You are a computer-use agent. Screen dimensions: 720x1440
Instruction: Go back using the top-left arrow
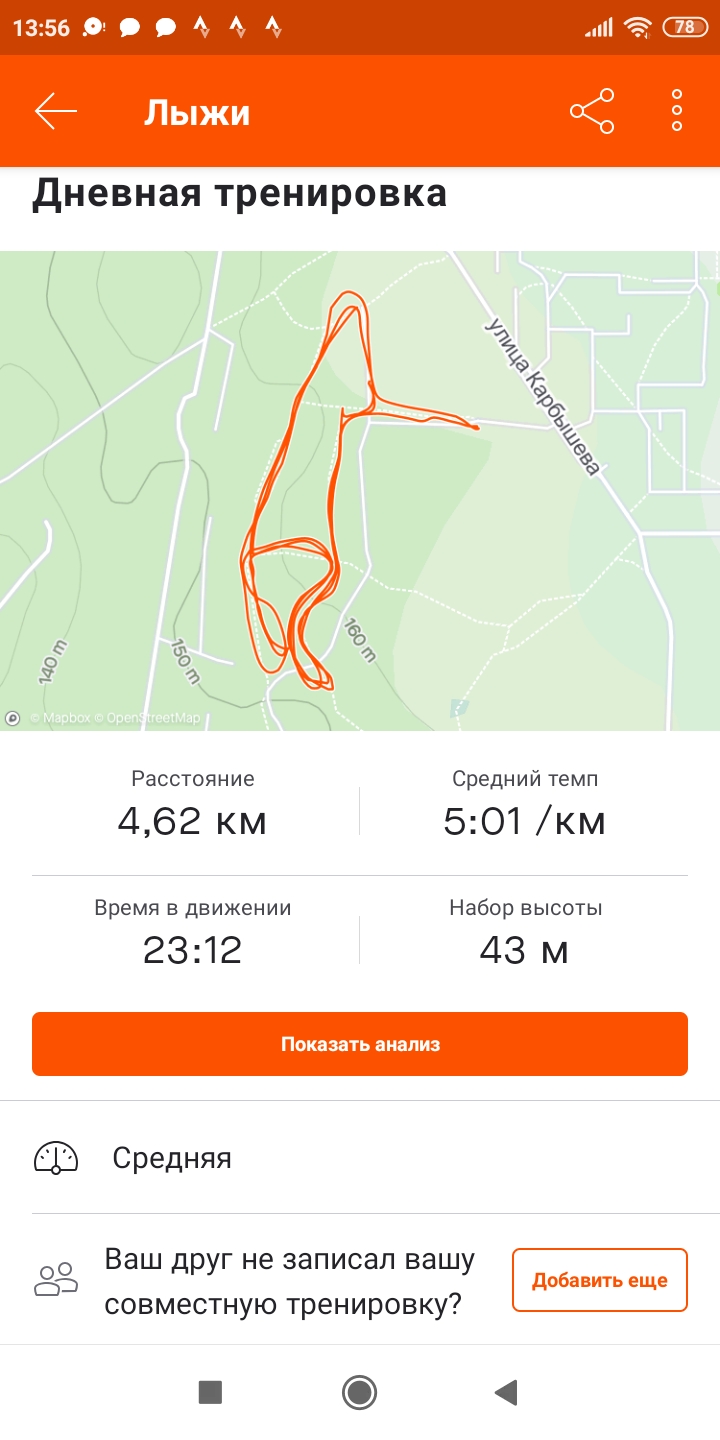56,111
